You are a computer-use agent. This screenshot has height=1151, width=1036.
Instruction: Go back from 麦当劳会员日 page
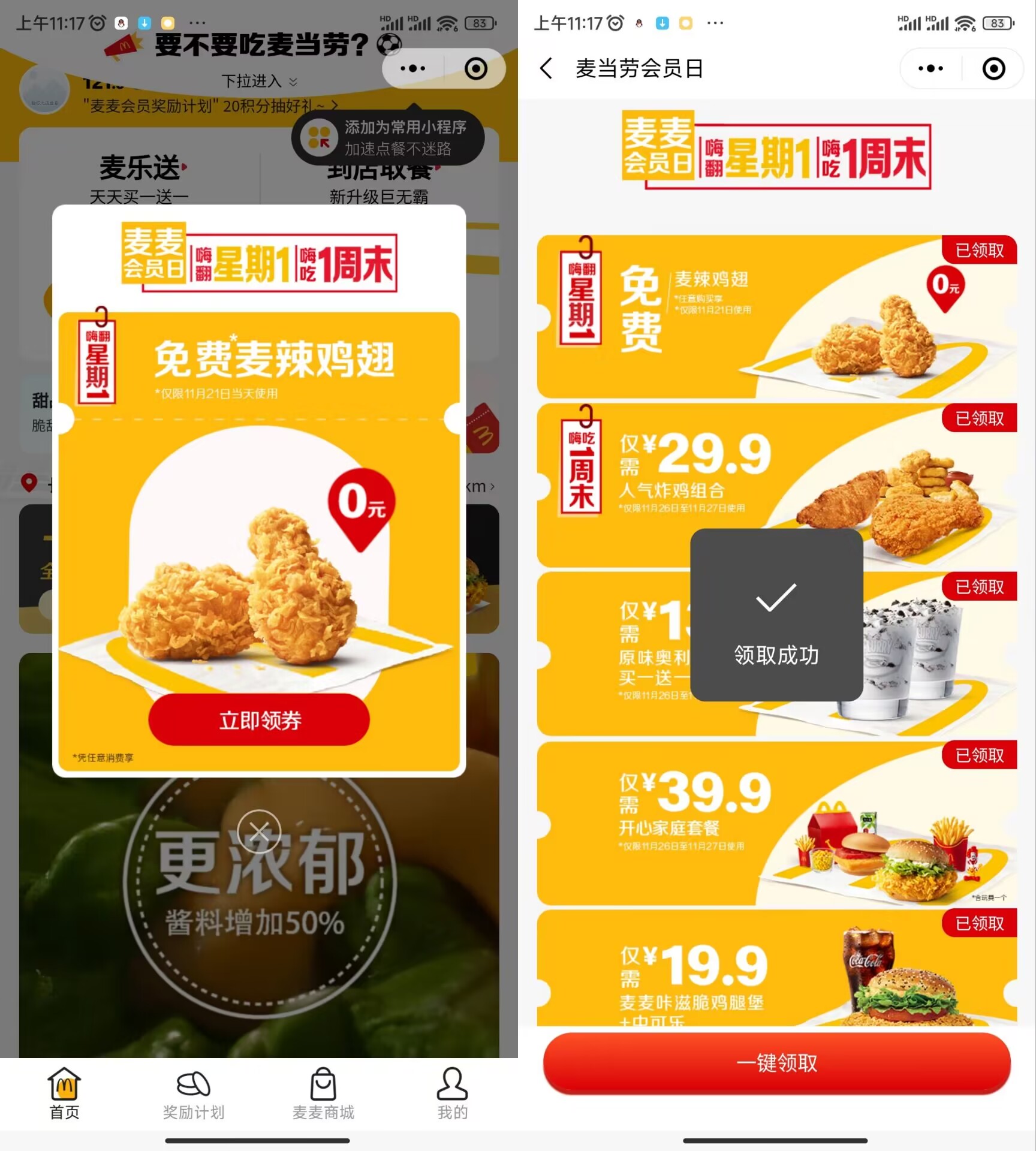pos(546,68)
